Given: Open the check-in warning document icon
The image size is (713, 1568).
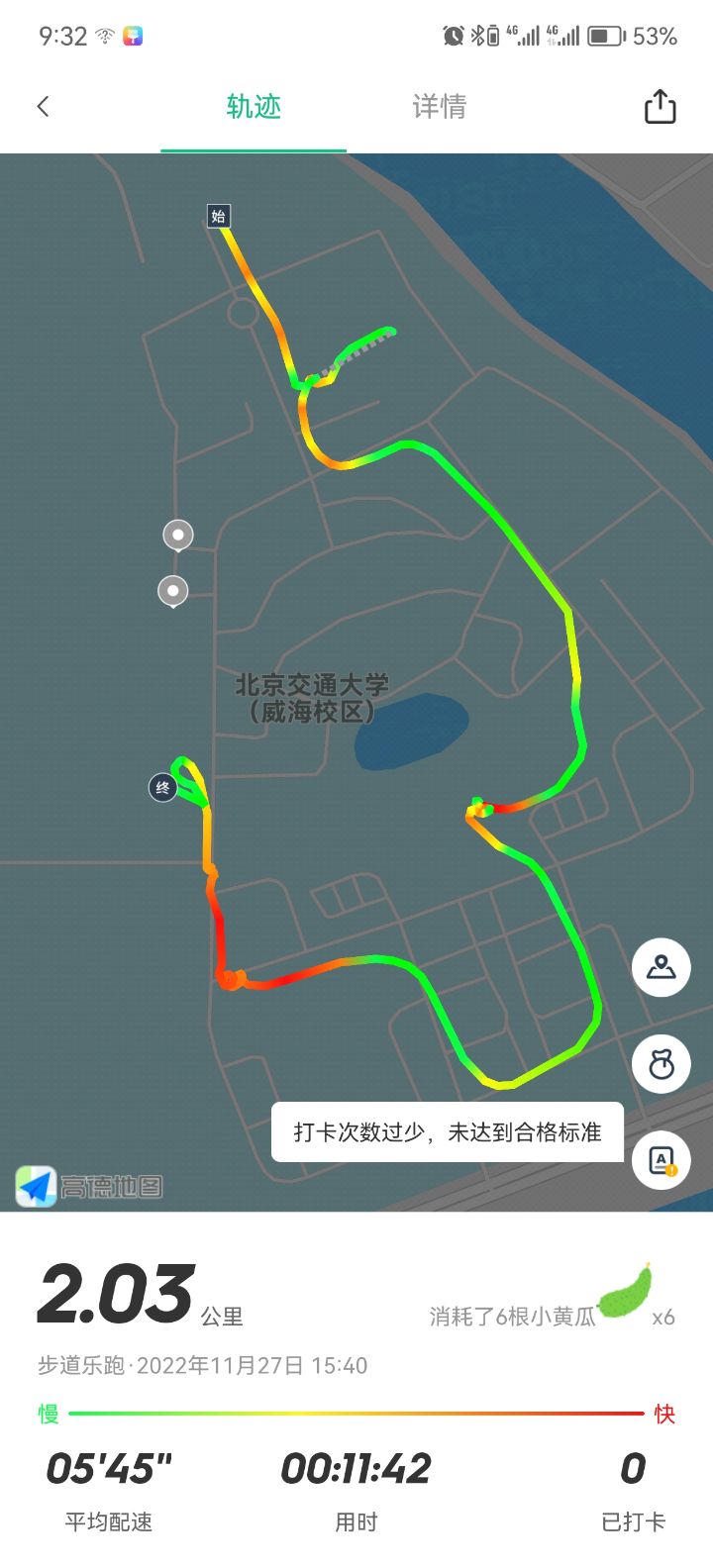Looking at the screenshot, I should [x=662, y=1160].
